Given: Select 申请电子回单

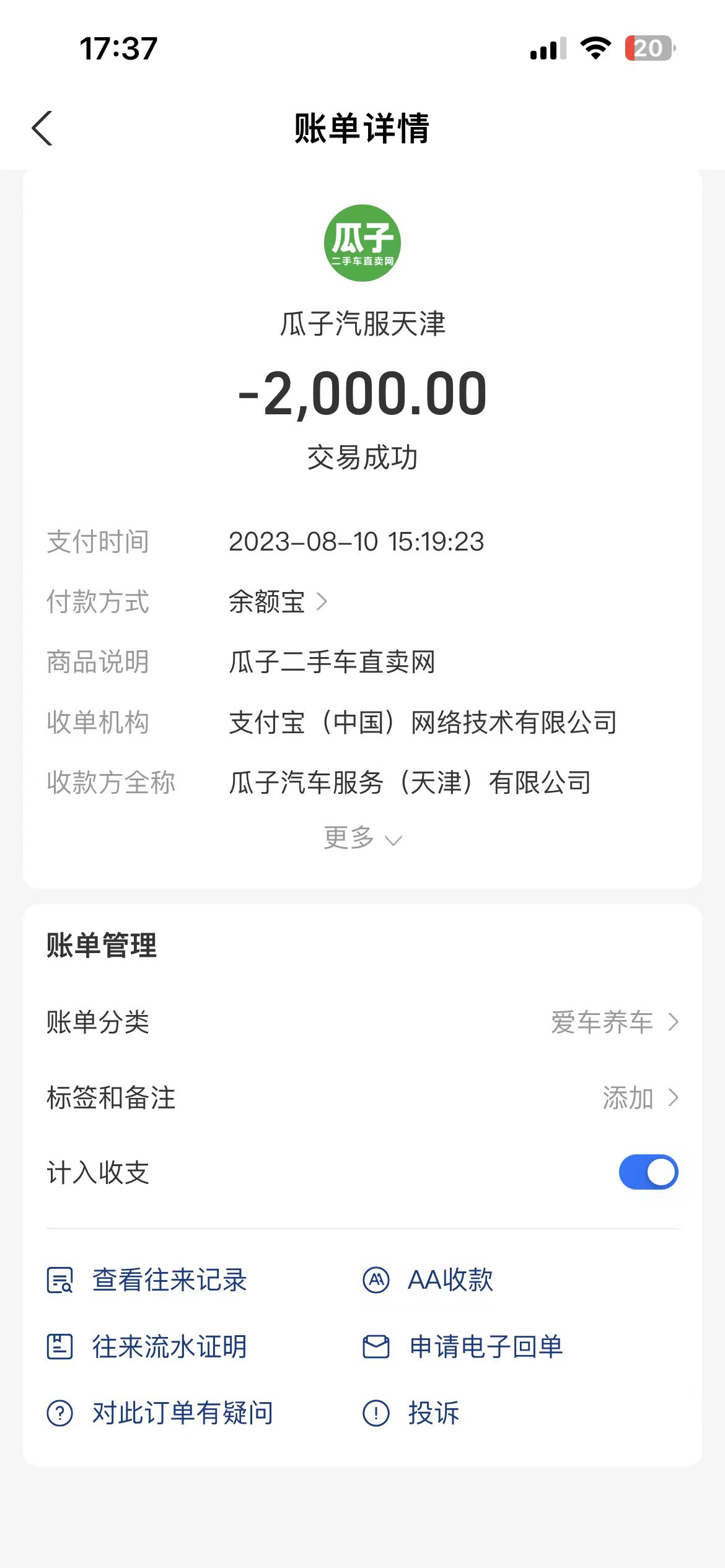Looking at the screenshot, I should coord(463,1347).
